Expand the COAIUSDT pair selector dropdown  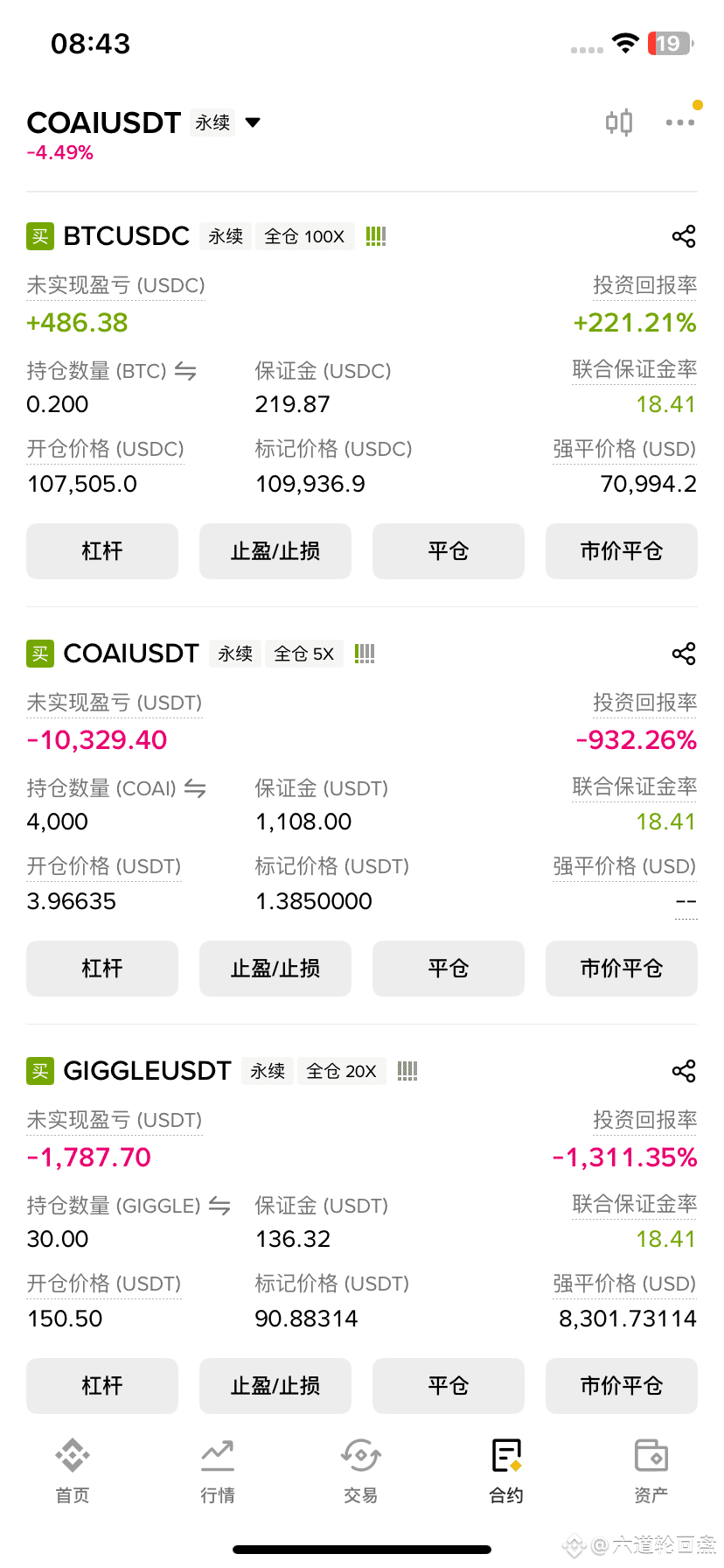252,122
